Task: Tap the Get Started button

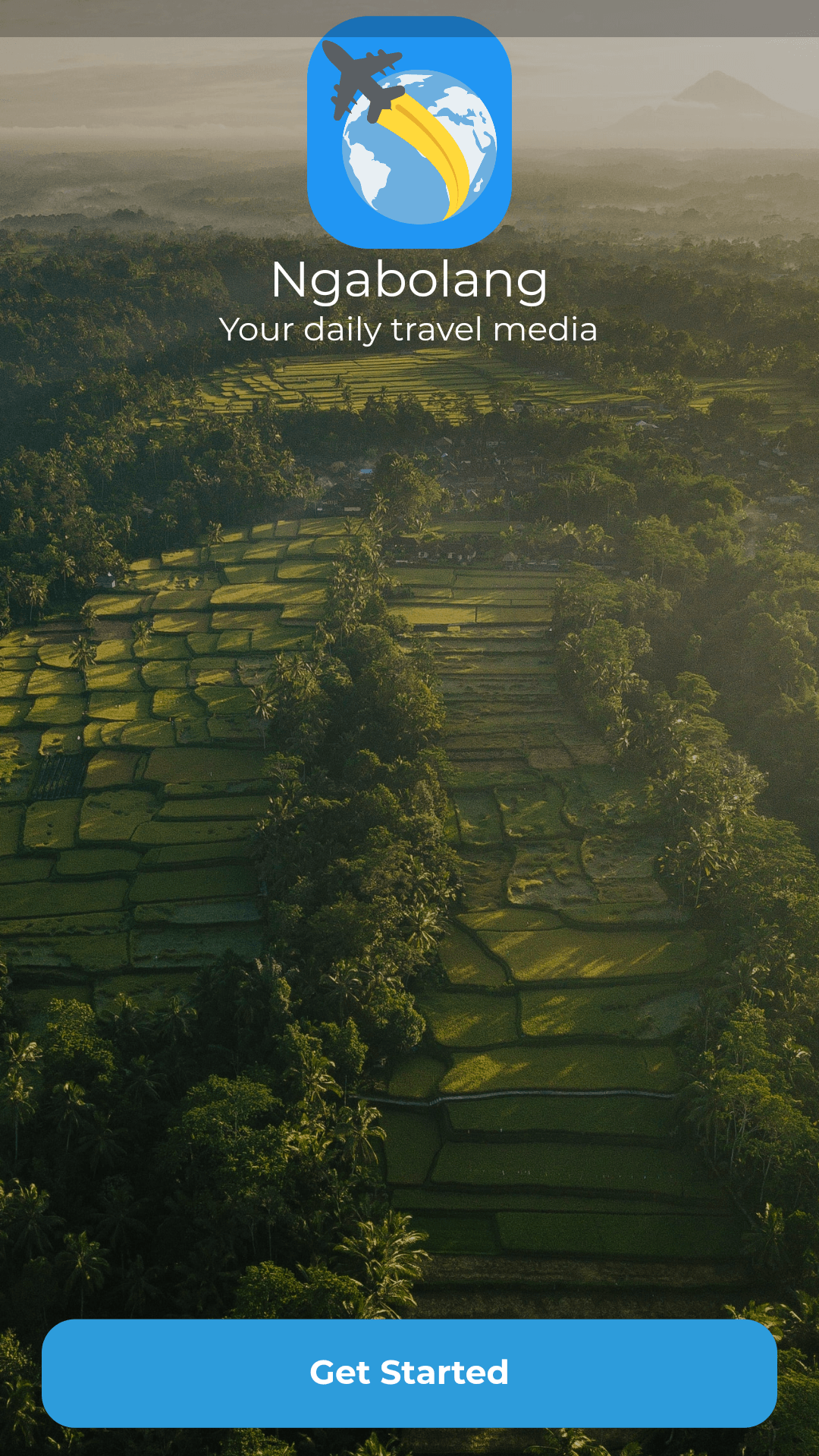Action: [409, 1373]
